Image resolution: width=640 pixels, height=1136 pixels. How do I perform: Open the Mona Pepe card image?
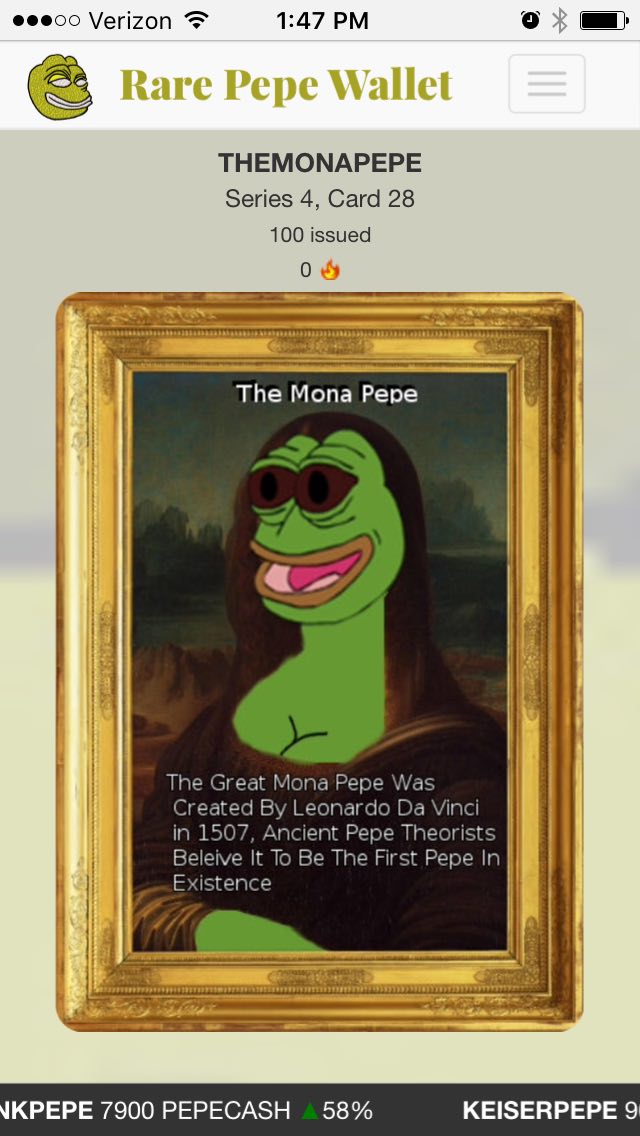tap(320, 661)
